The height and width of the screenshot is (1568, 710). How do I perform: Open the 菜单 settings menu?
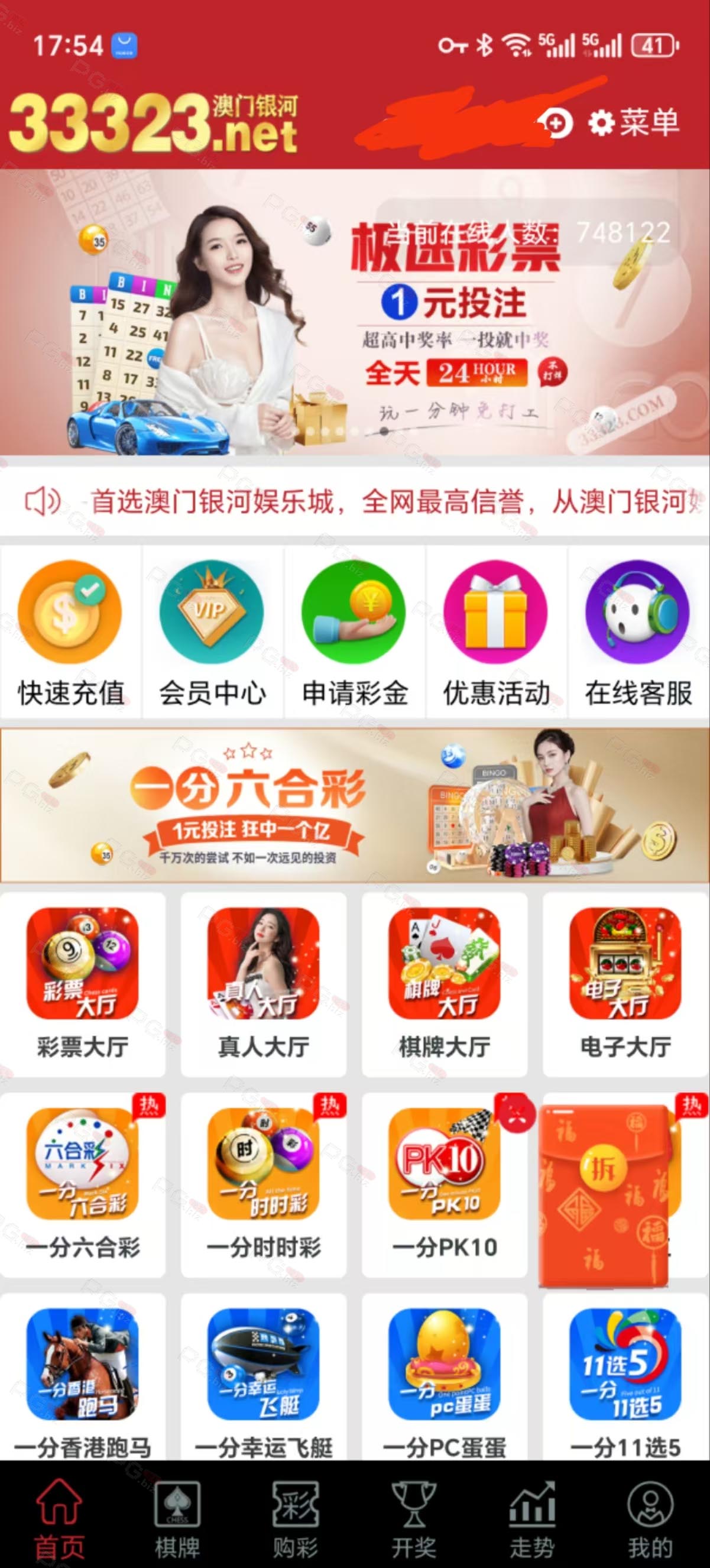(634, 123)
